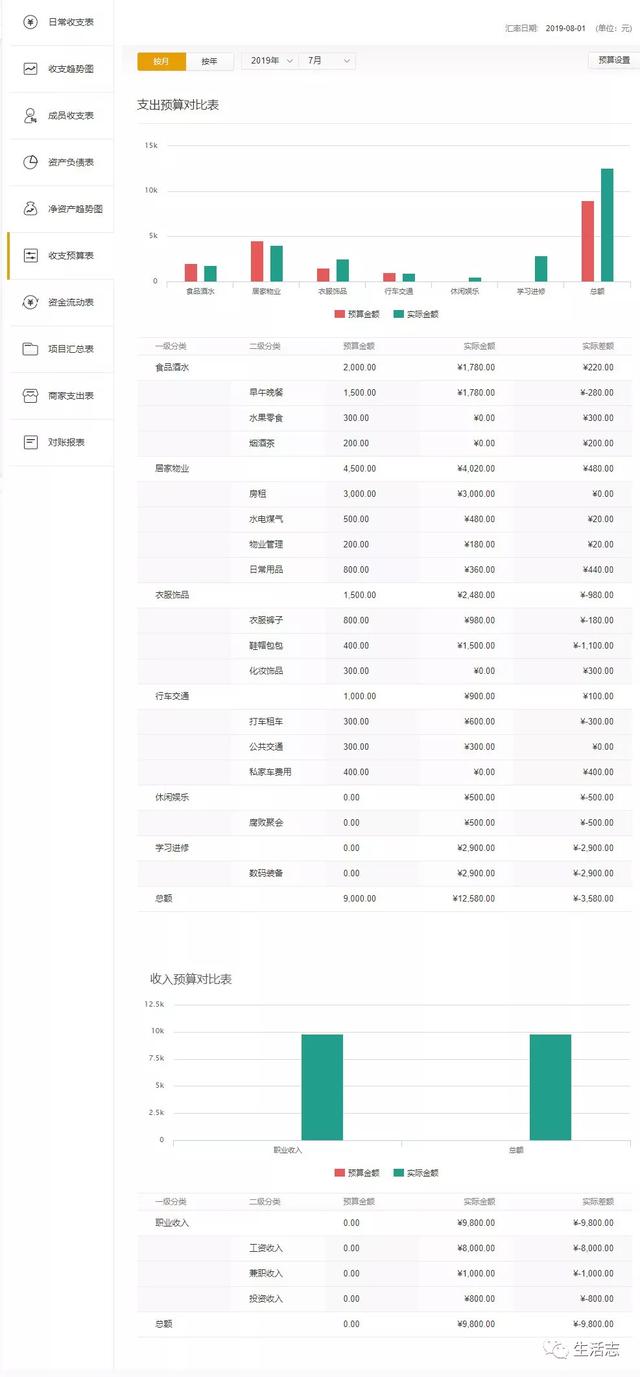Switch to the 按年 view

(x=210, y=61)
